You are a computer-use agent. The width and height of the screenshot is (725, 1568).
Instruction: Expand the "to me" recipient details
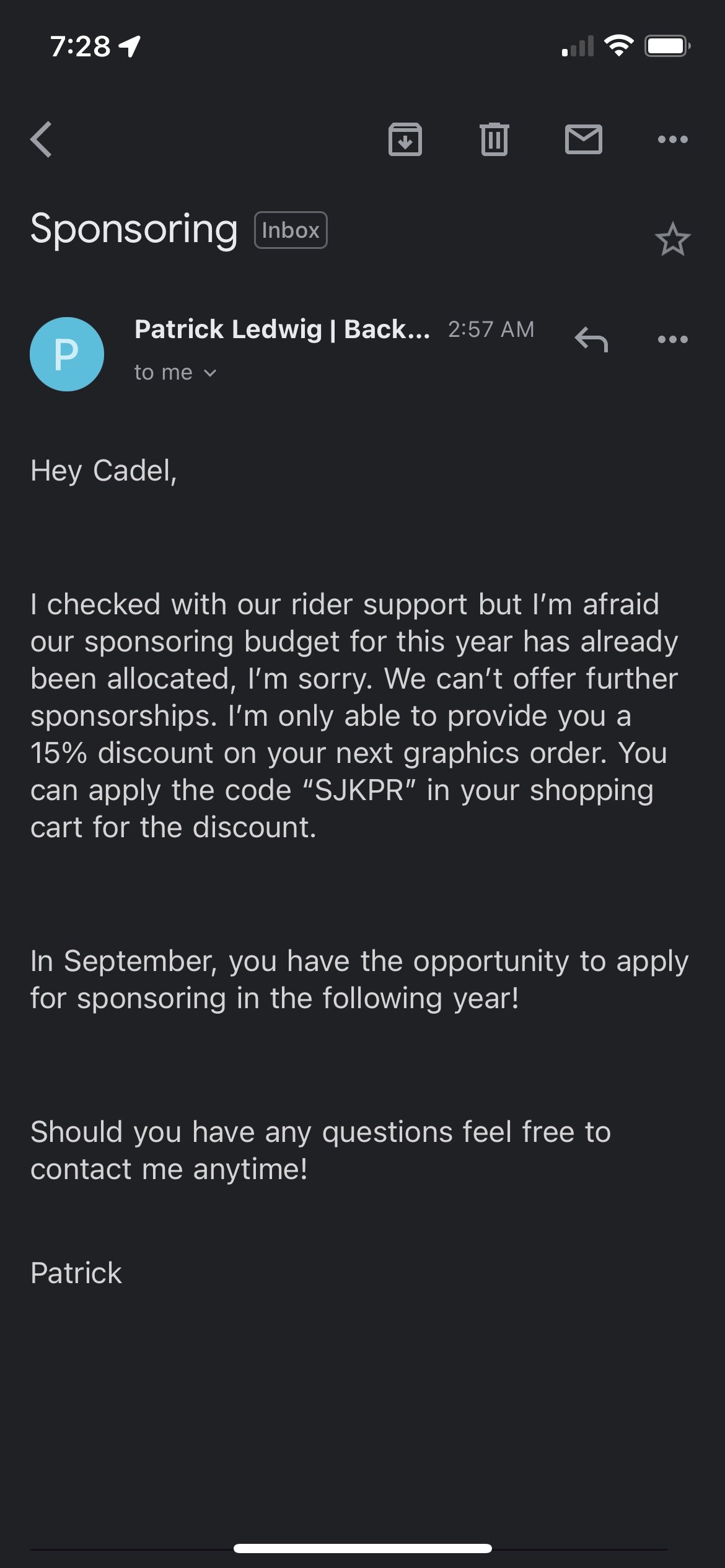175,373
